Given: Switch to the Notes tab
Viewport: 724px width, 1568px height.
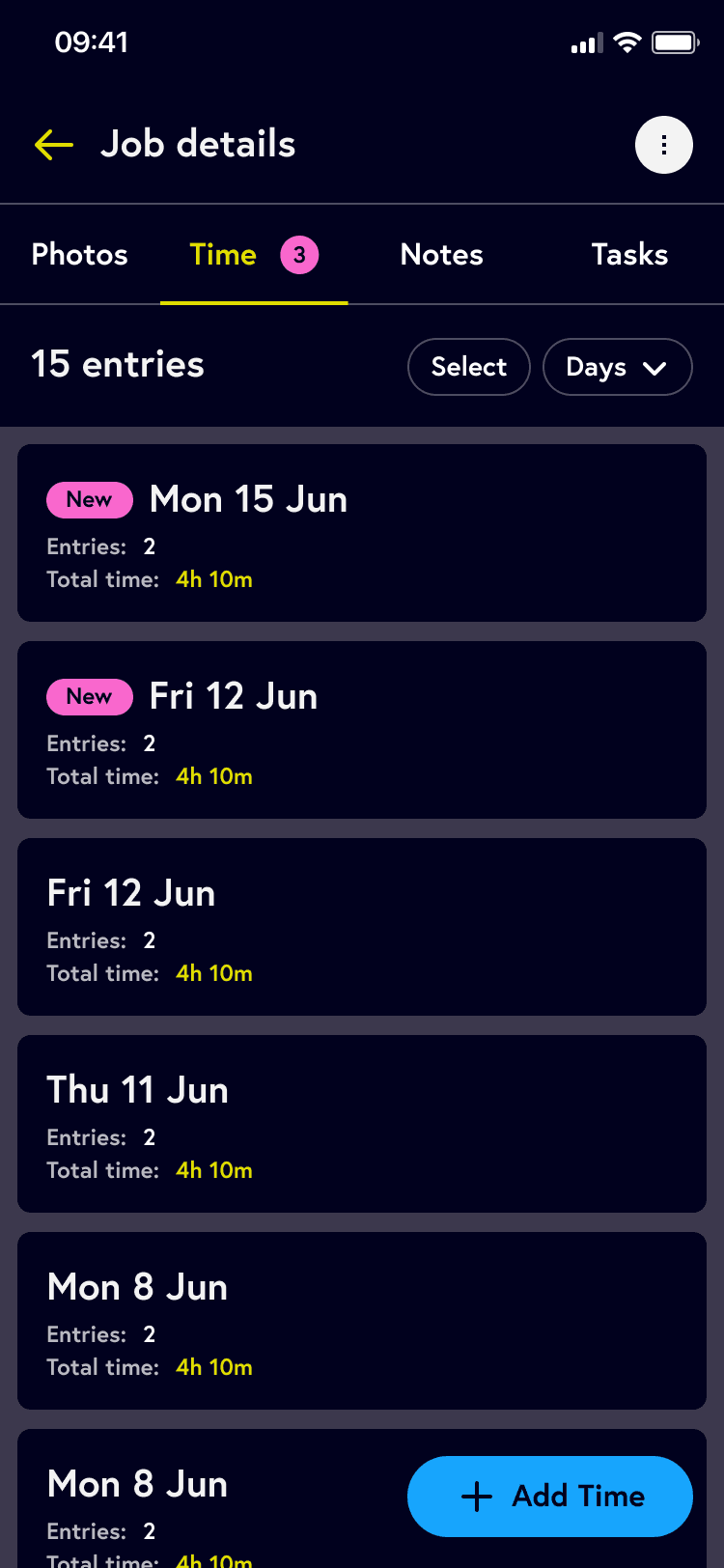Looking at the screenshot, I should tap(441, 255).
